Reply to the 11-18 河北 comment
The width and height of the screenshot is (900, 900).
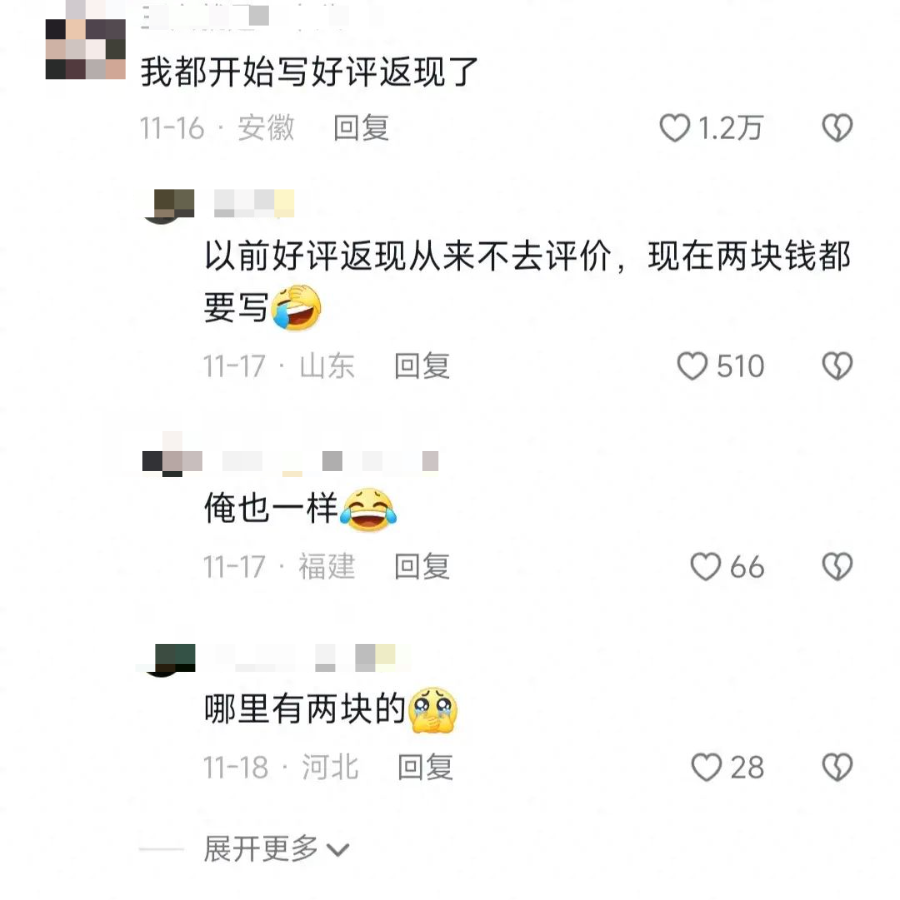426,767
